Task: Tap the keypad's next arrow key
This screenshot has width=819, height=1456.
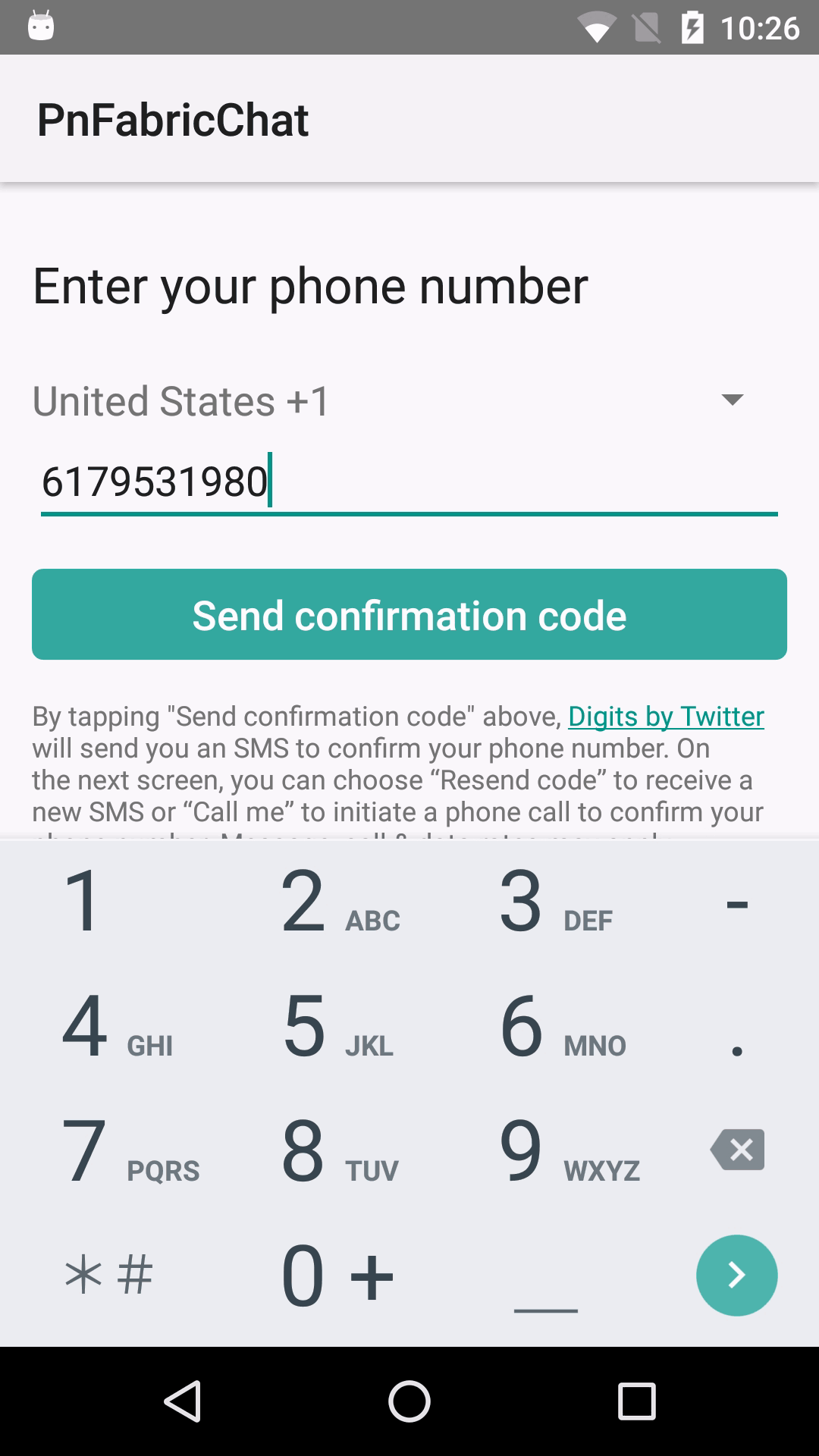Action: pyautogui.click(x=736, y=1276)
